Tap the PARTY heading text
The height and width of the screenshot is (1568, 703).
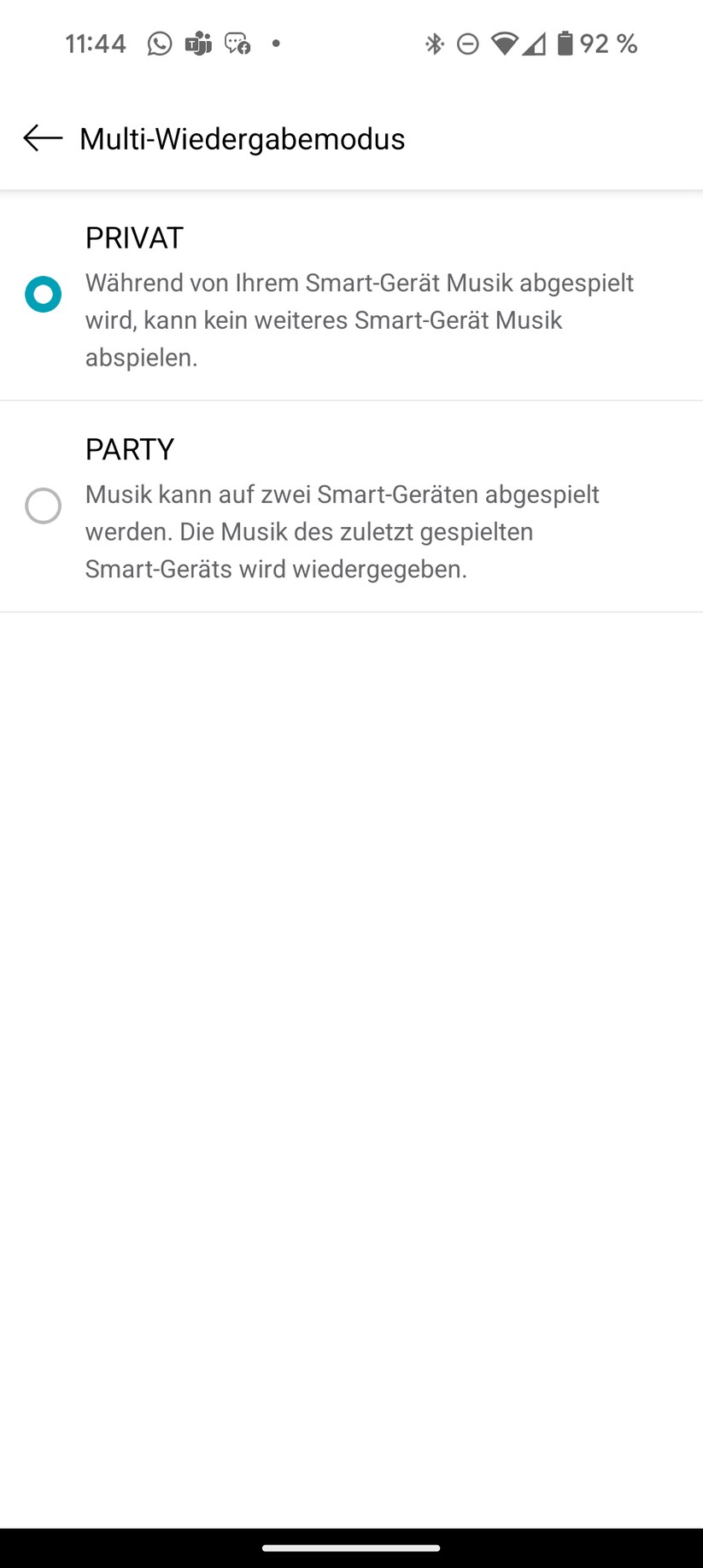pyautogui.click(x=130, y=448)
